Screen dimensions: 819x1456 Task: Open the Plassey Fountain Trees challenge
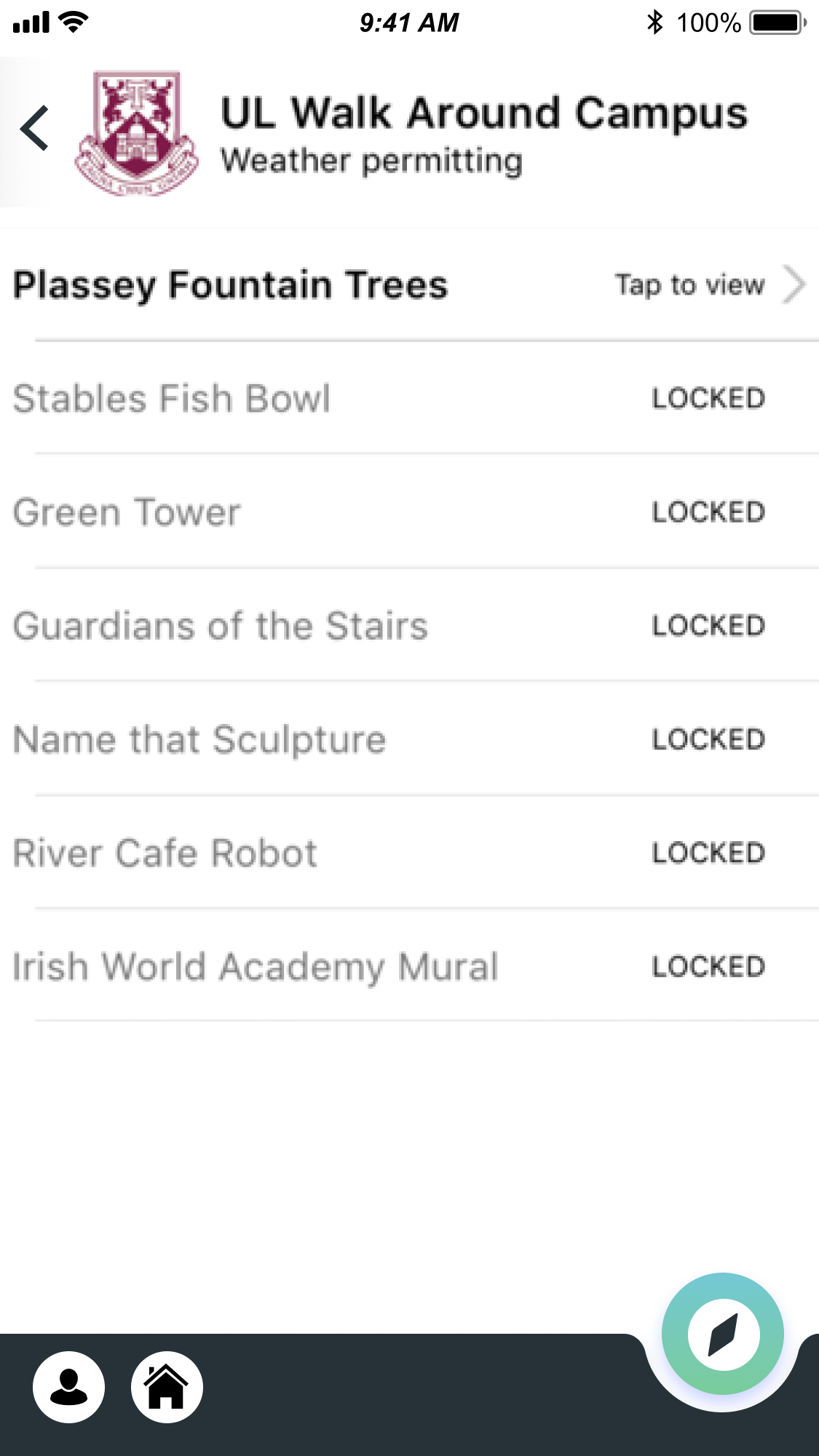click(409, 285)
